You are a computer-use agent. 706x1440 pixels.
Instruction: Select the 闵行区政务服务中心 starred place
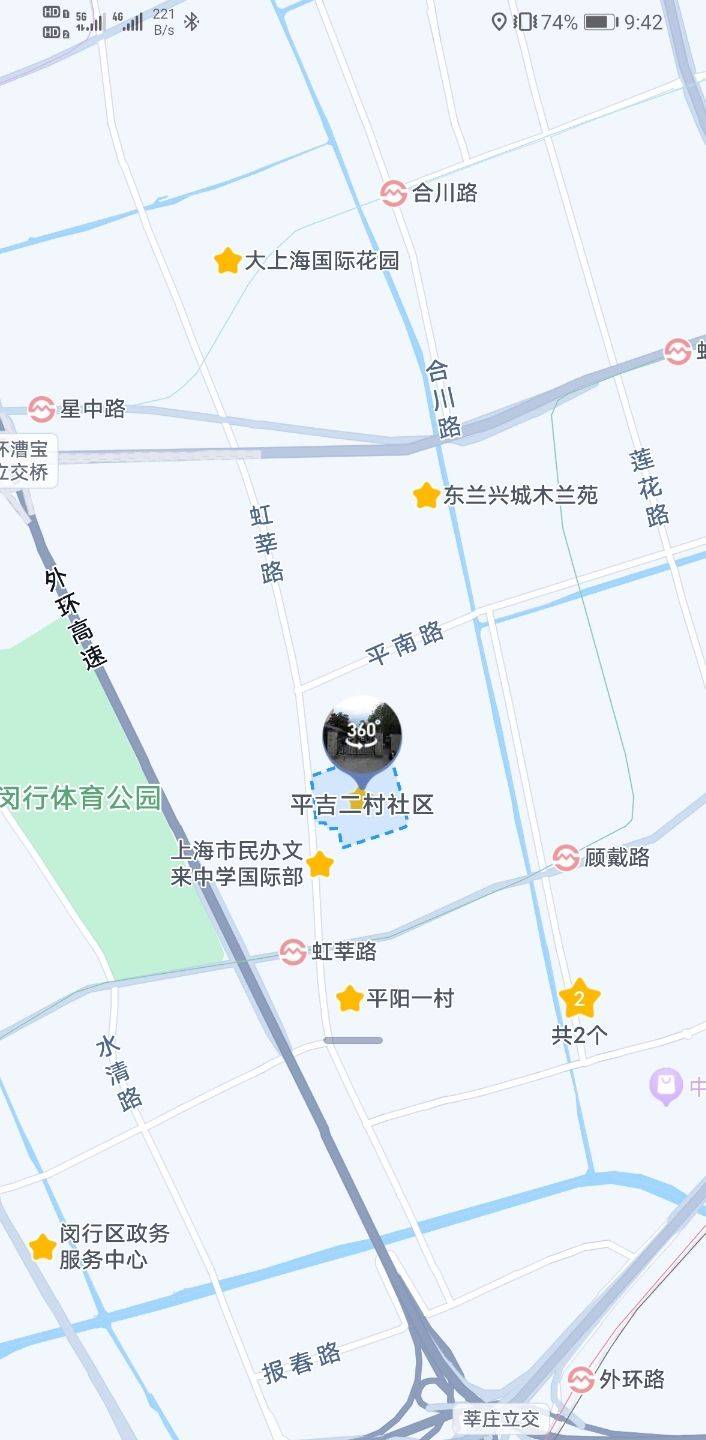(42, 1247)
